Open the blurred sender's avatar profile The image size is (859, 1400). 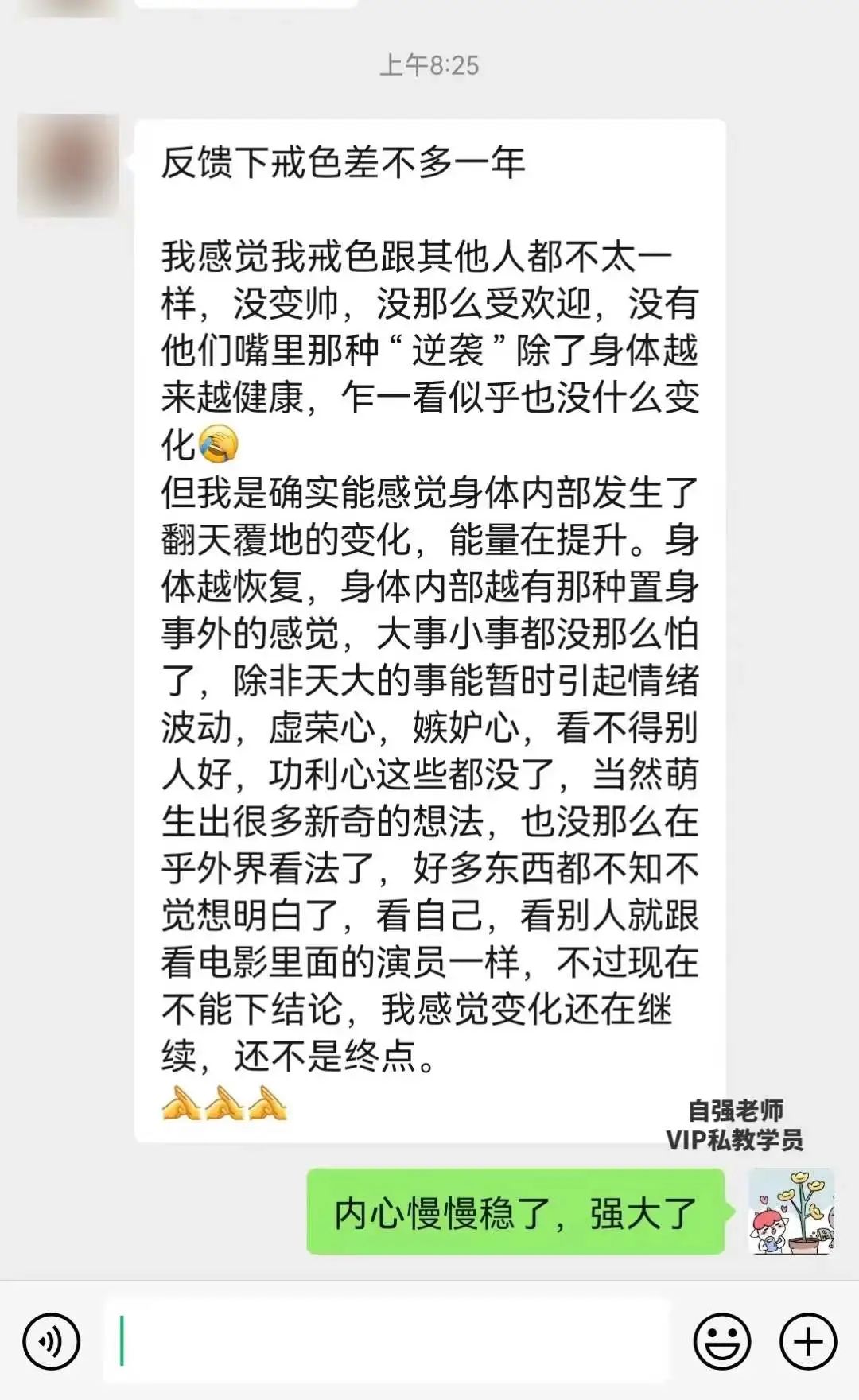pyautogui.click(x=68, y=165)
